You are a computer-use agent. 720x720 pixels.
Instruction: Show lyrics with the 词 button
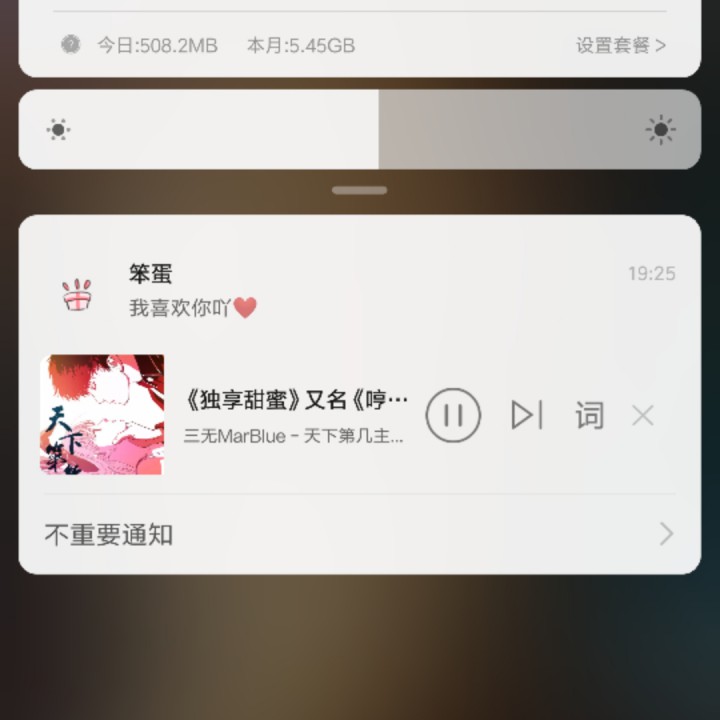[x=589, y=415]
